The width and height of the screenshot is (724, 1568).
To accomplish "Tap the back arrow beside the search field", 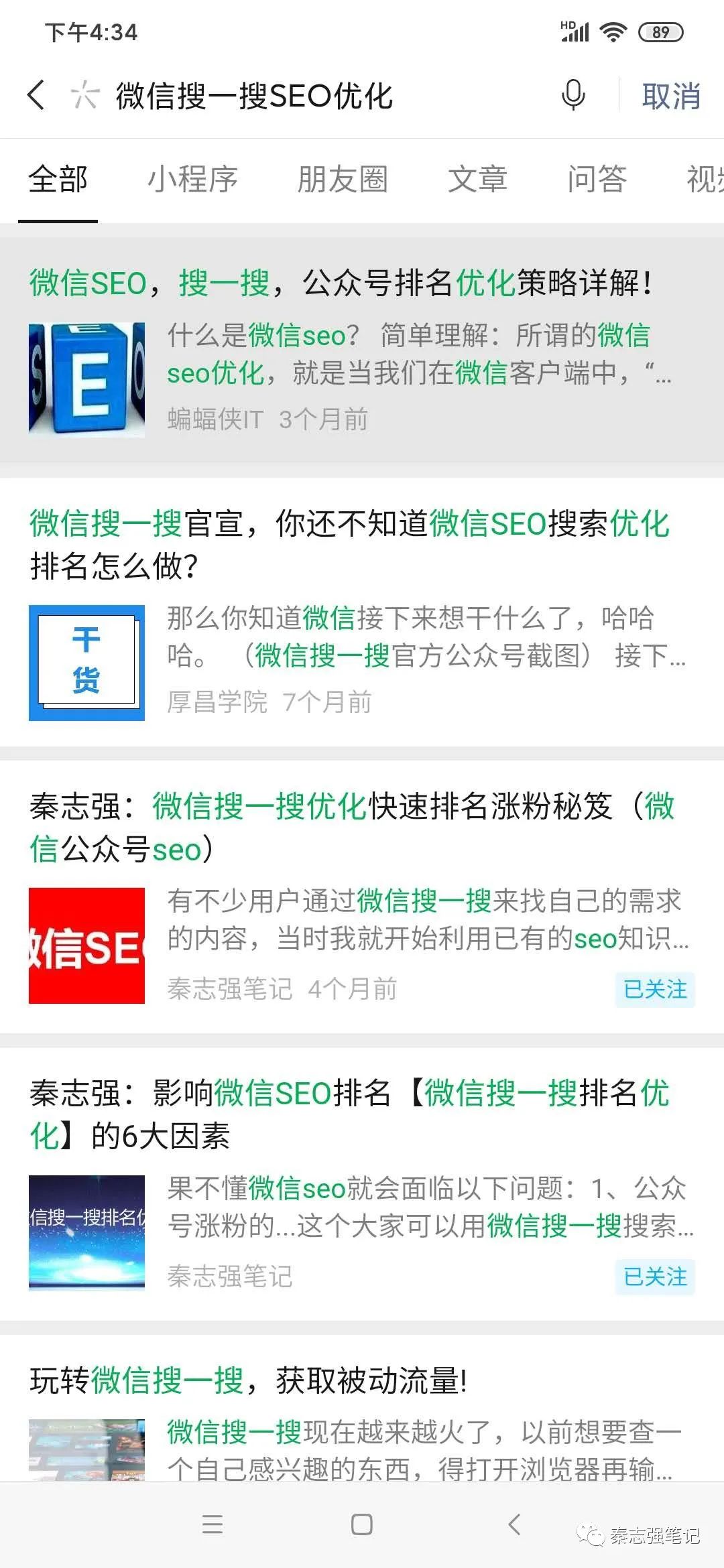I will (x=36, y=95).
